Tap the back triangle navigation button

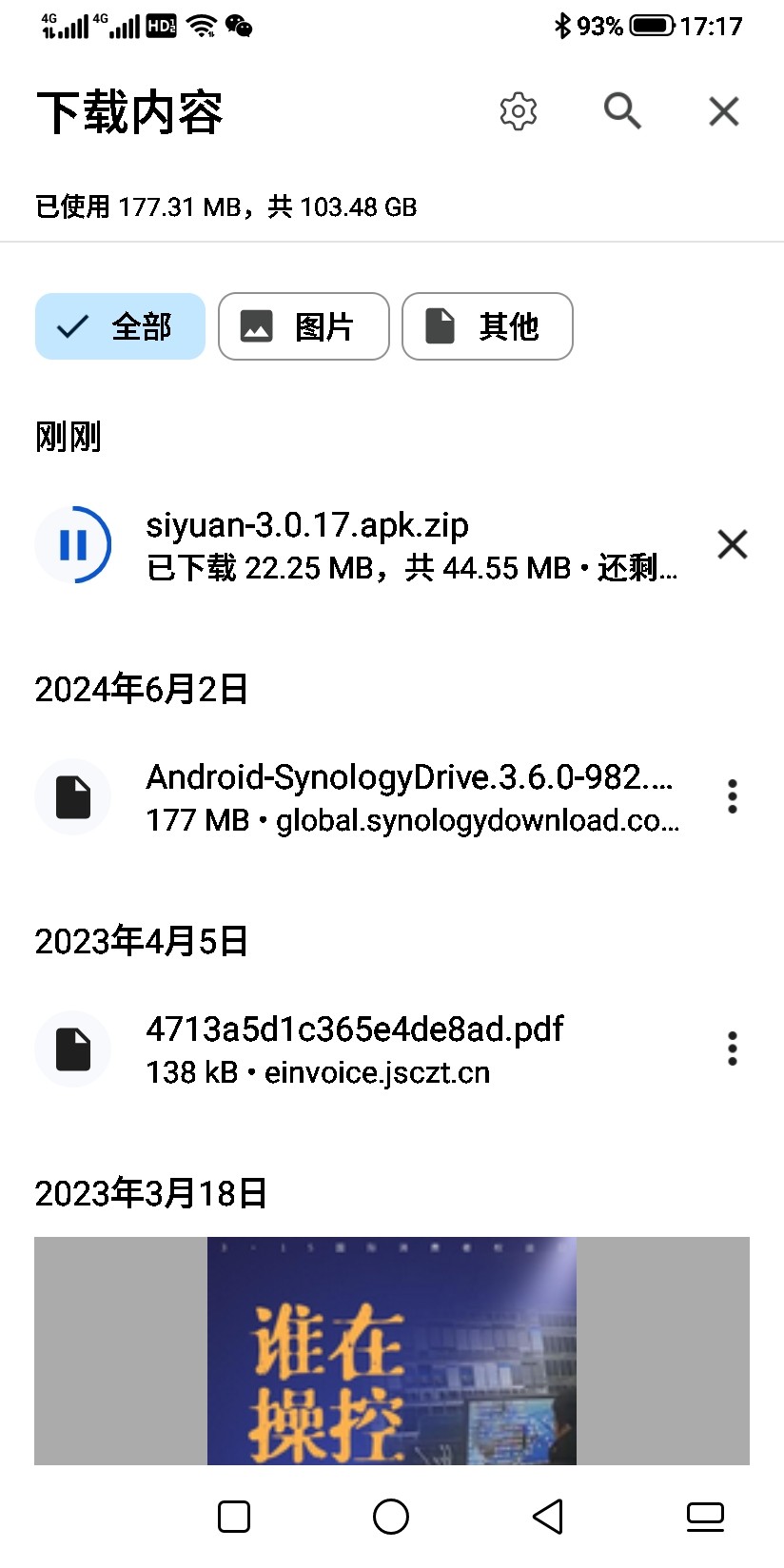click(x=548, y=1518)
